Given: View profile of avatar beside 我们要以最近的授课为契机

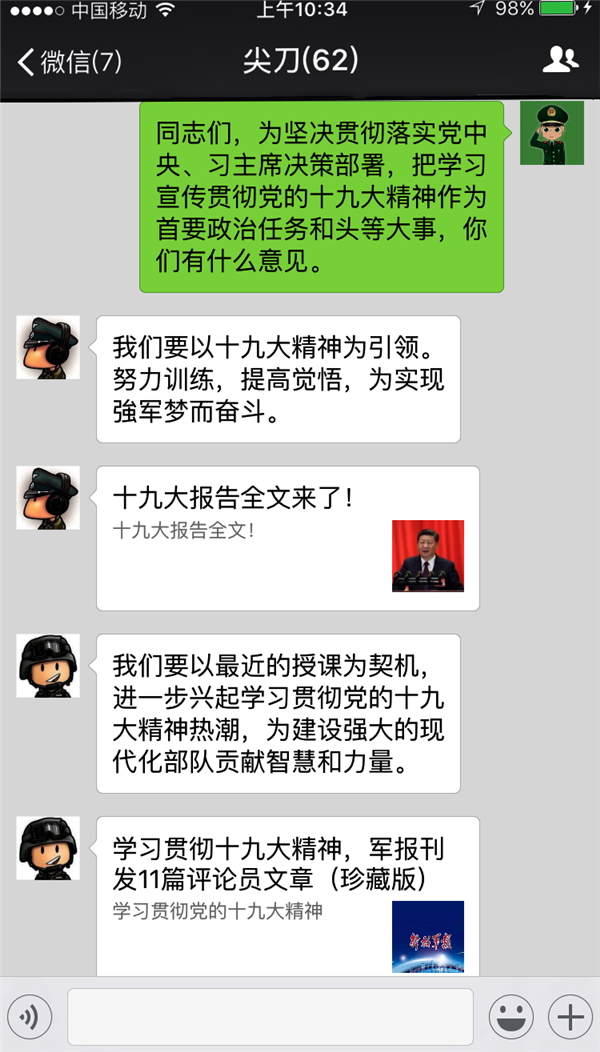Looking at the screenshot, I should 48,665.
